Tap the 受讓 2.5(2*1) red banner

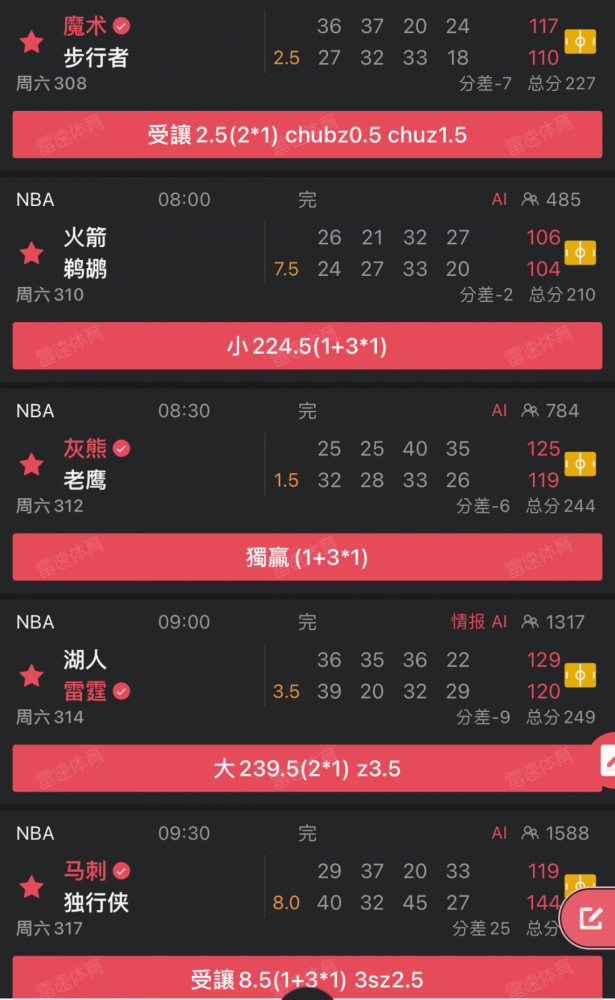click(307, 135)
